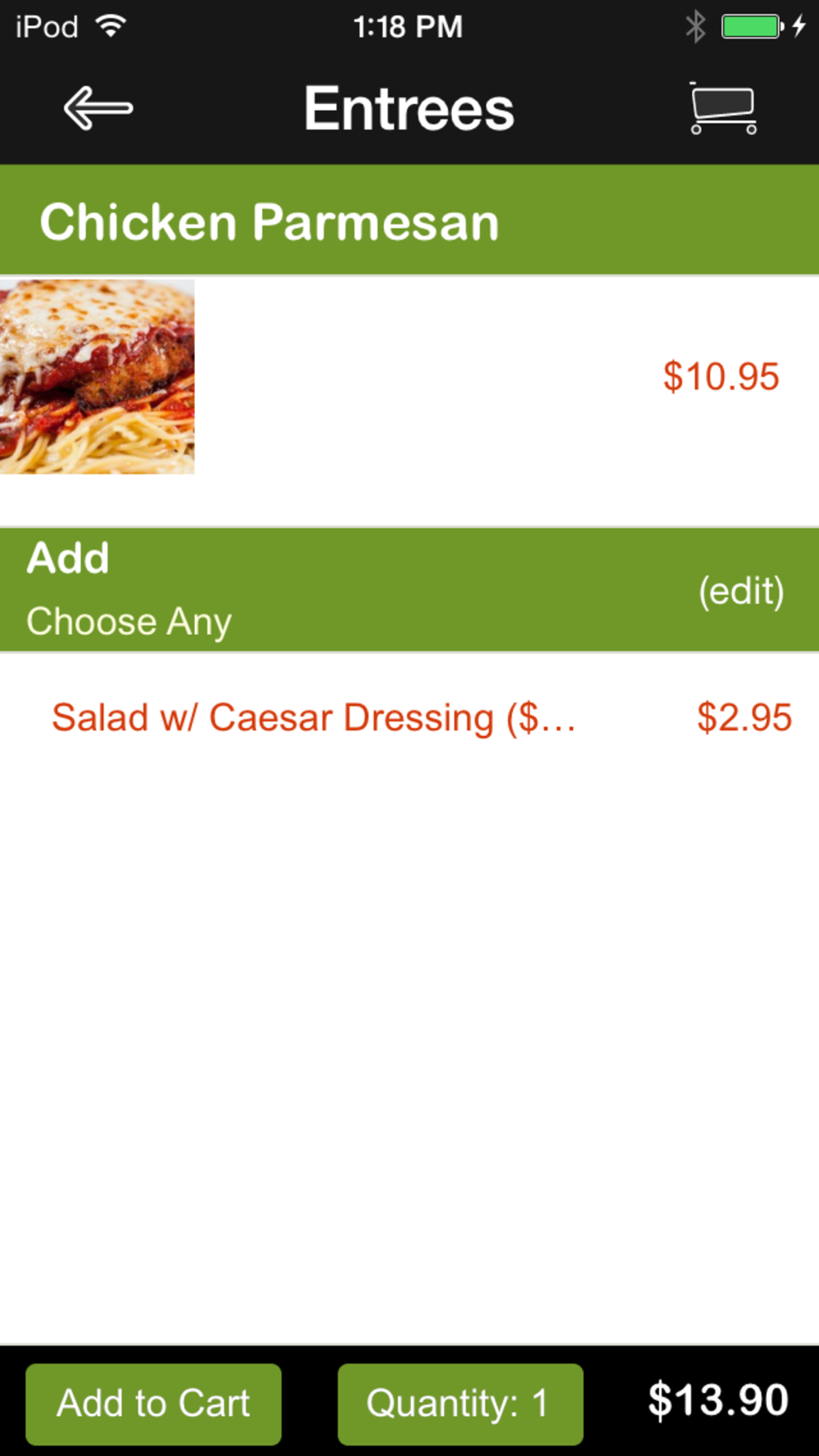Tap edit on the Add options
The width and height of the screenshot is (819, 1456).
(x=740, y=591)
